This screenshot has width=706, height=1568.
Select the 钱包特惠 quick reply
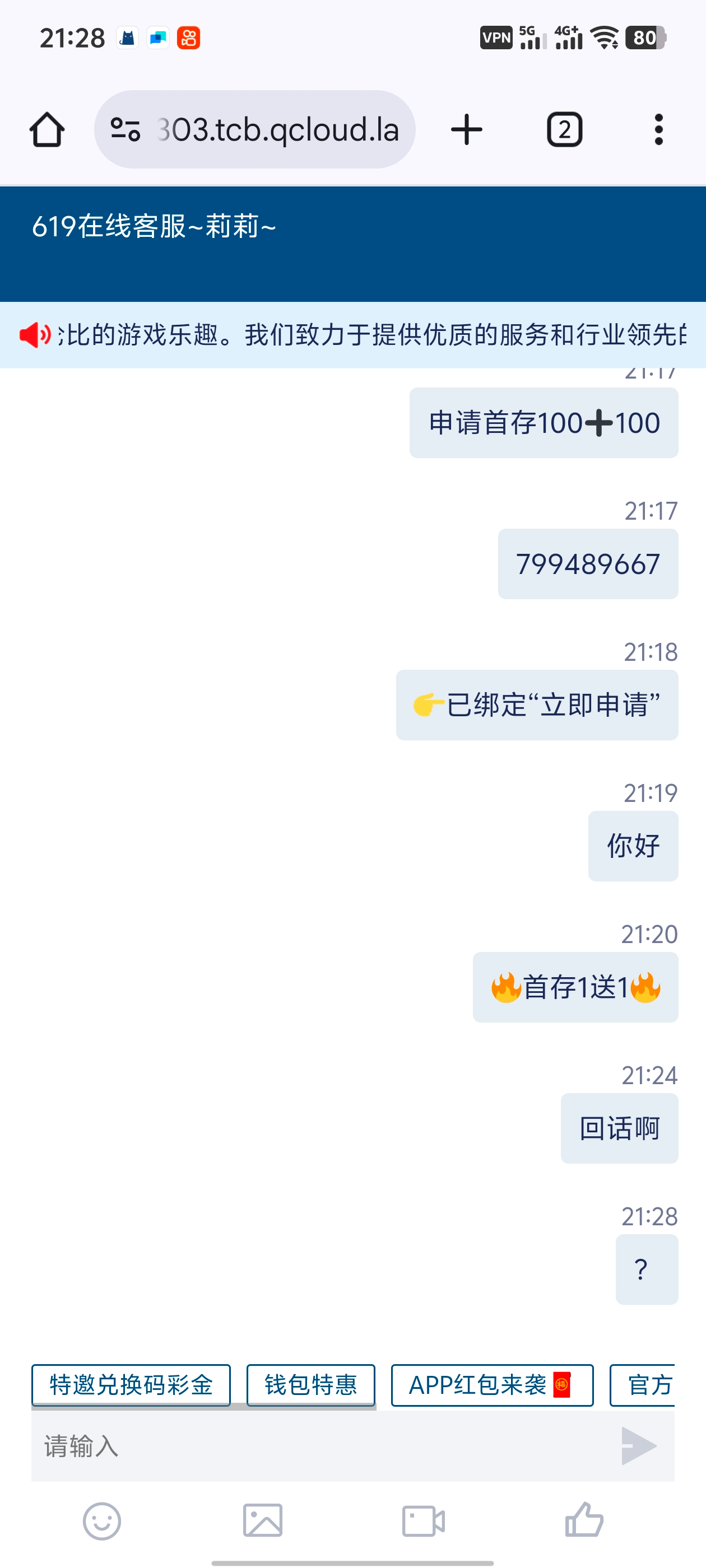click(x=310, y=1385)
